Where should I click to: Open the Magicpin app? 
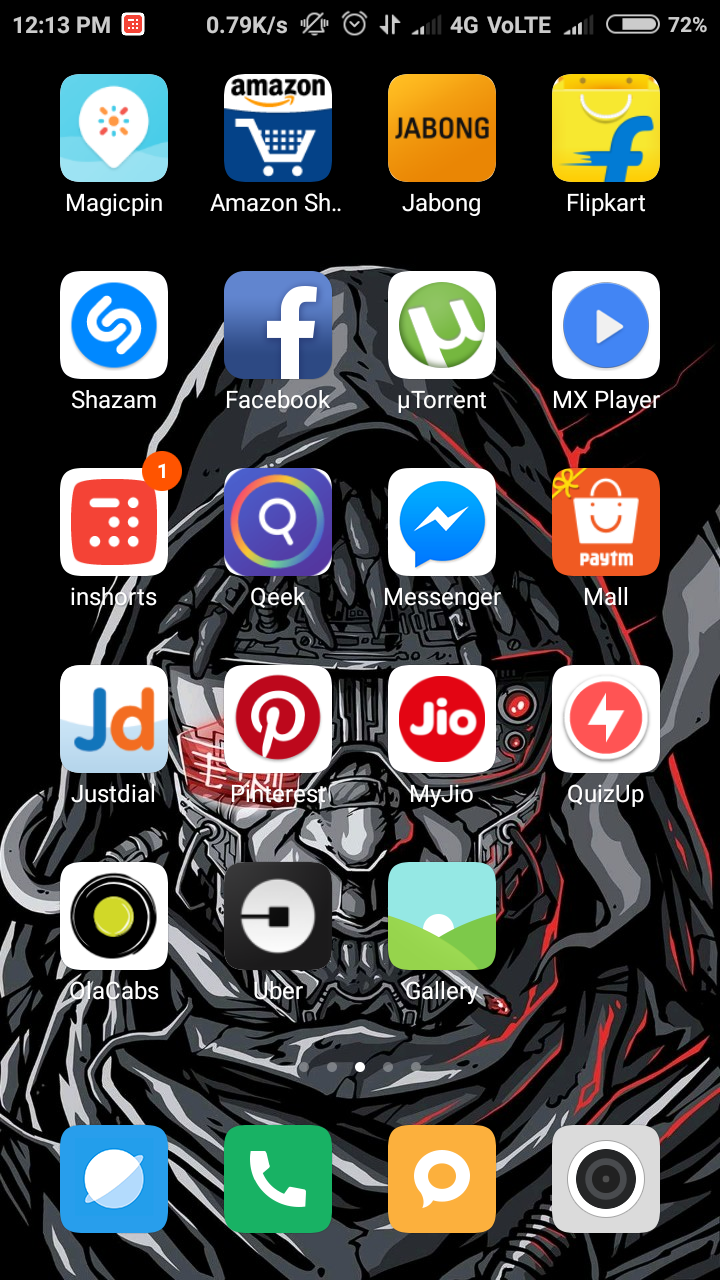114,128
